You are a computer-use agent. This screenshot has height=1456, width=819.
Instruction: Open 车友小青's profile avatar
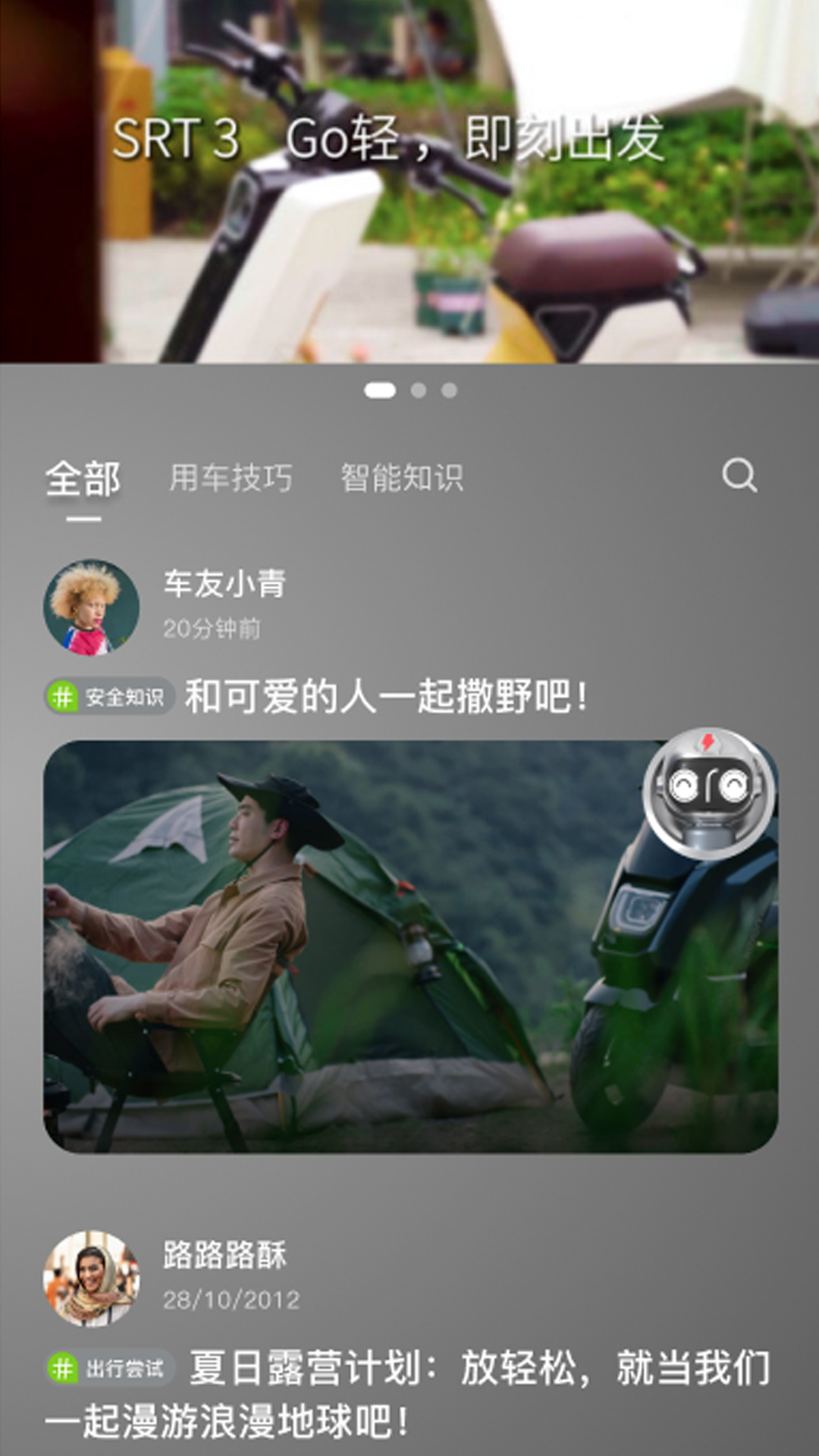pyautogui.click(x=91, y=607)
